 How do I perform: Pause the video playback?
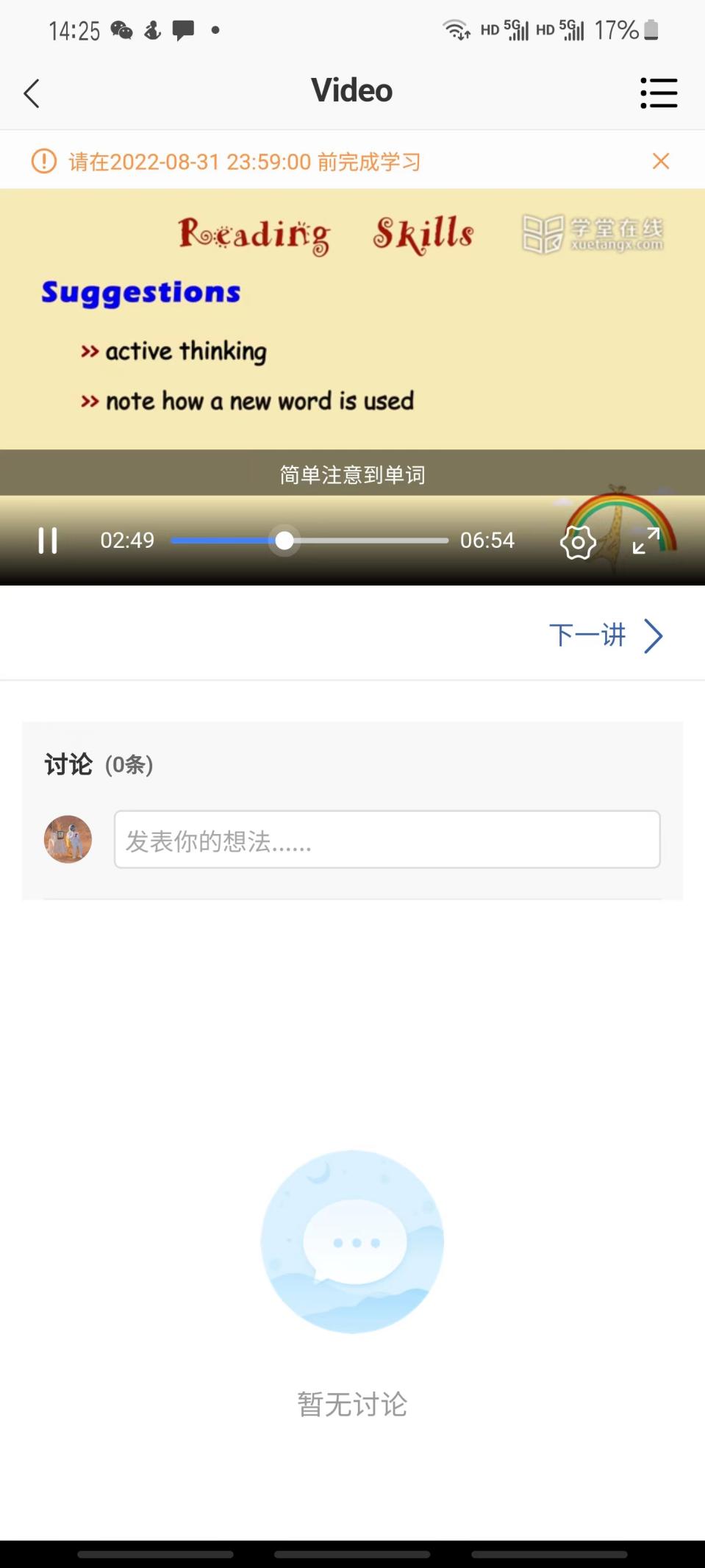pyautogui.click(x=48, y=541)
